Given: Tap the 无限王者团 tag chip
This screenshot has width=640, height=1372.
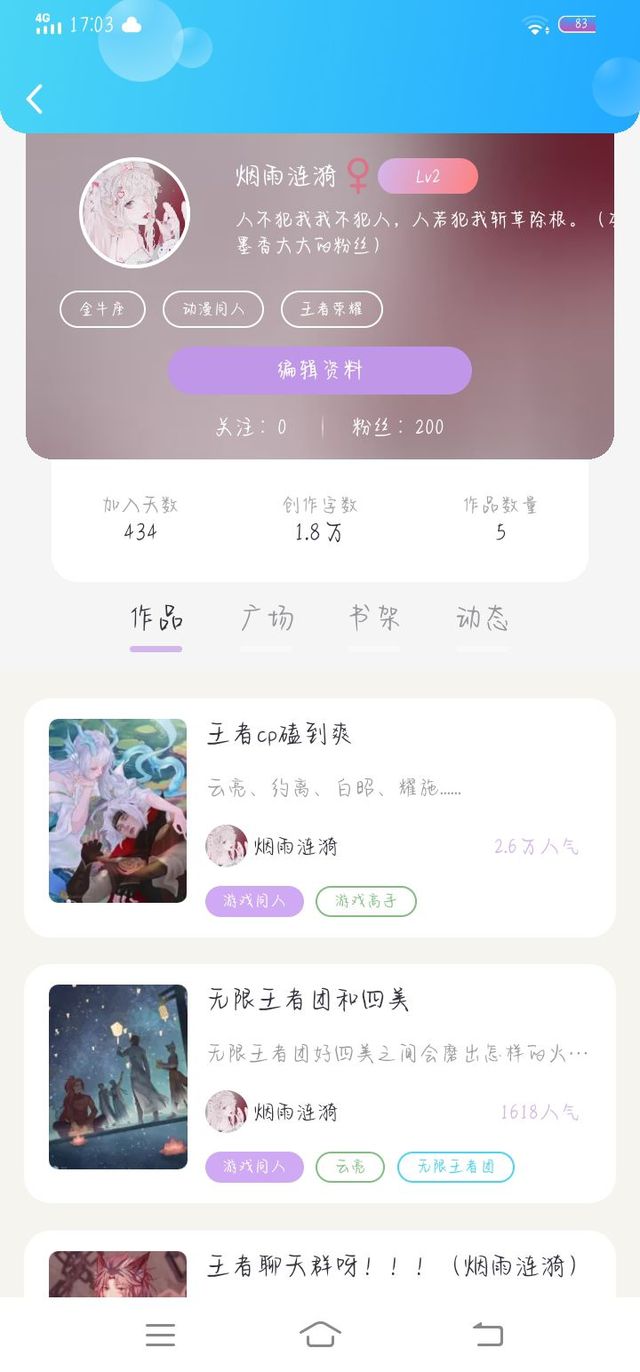Looking at the screenshot, I should 456,1166.
